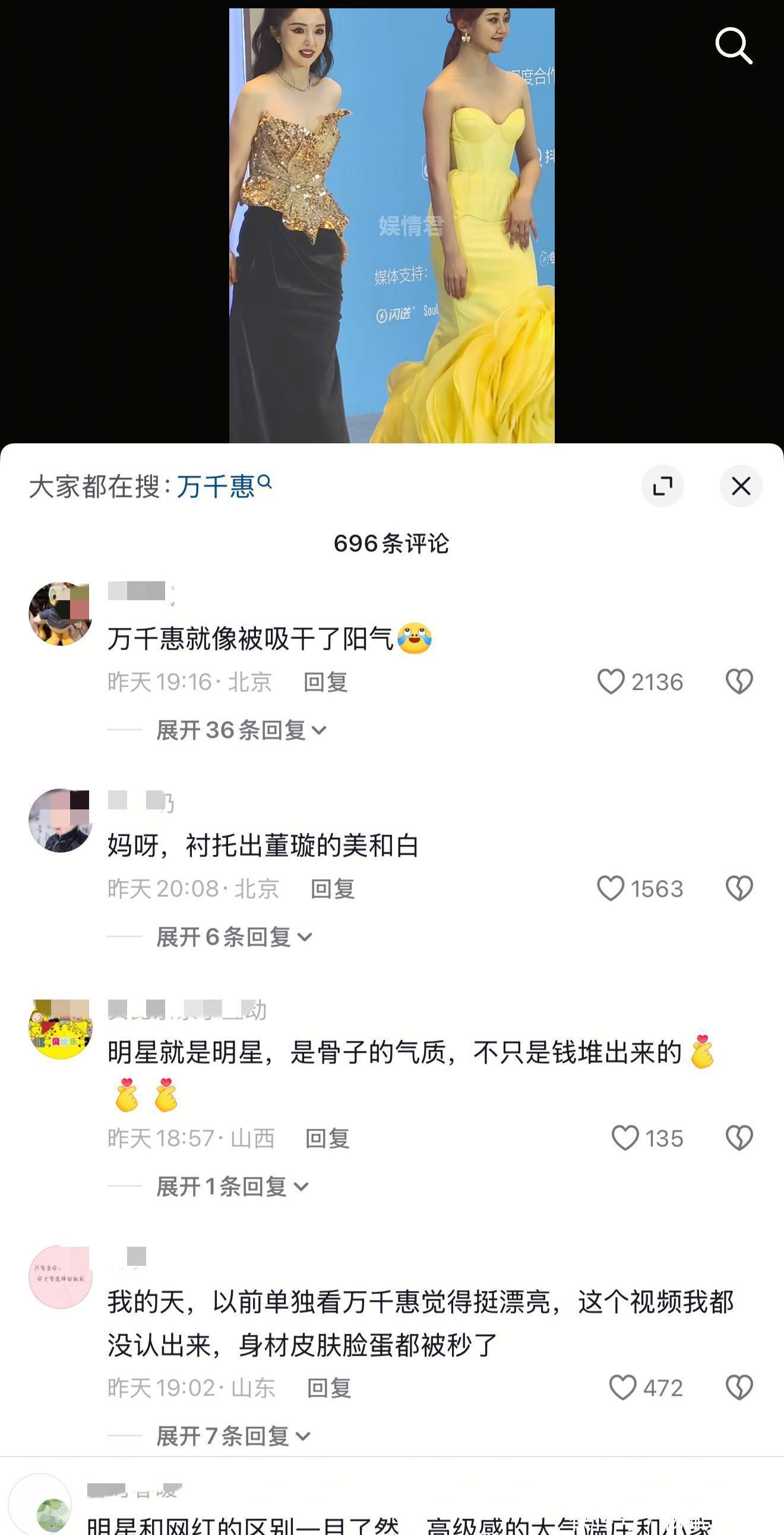This screenshot has height=1535, width=784.
Task: Dislike the comment with 2136 likes
Action: [x=739, y=681]
